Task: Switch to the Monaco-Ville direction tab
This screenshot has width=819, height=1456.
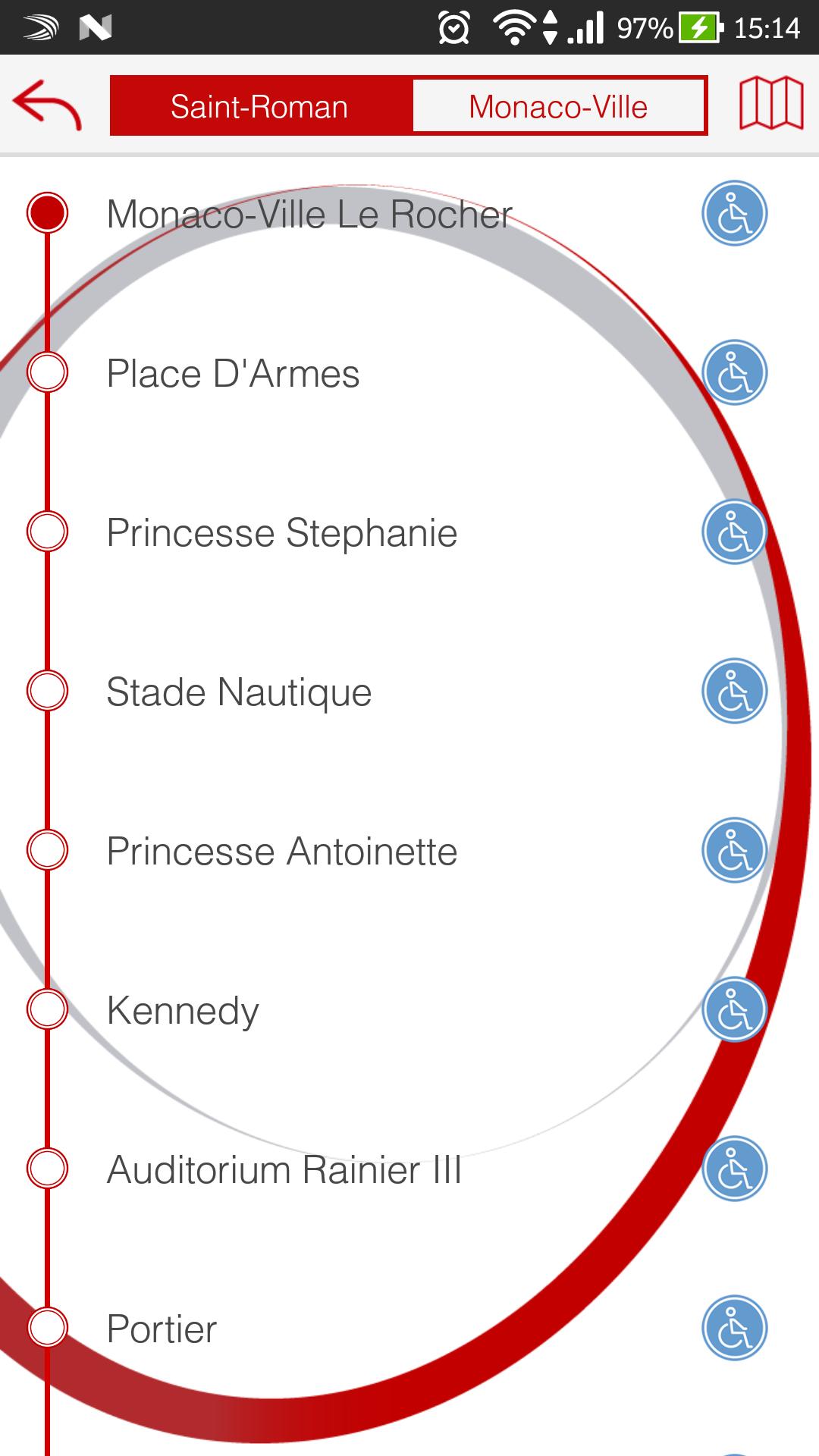Action: (x=558, y=107)
